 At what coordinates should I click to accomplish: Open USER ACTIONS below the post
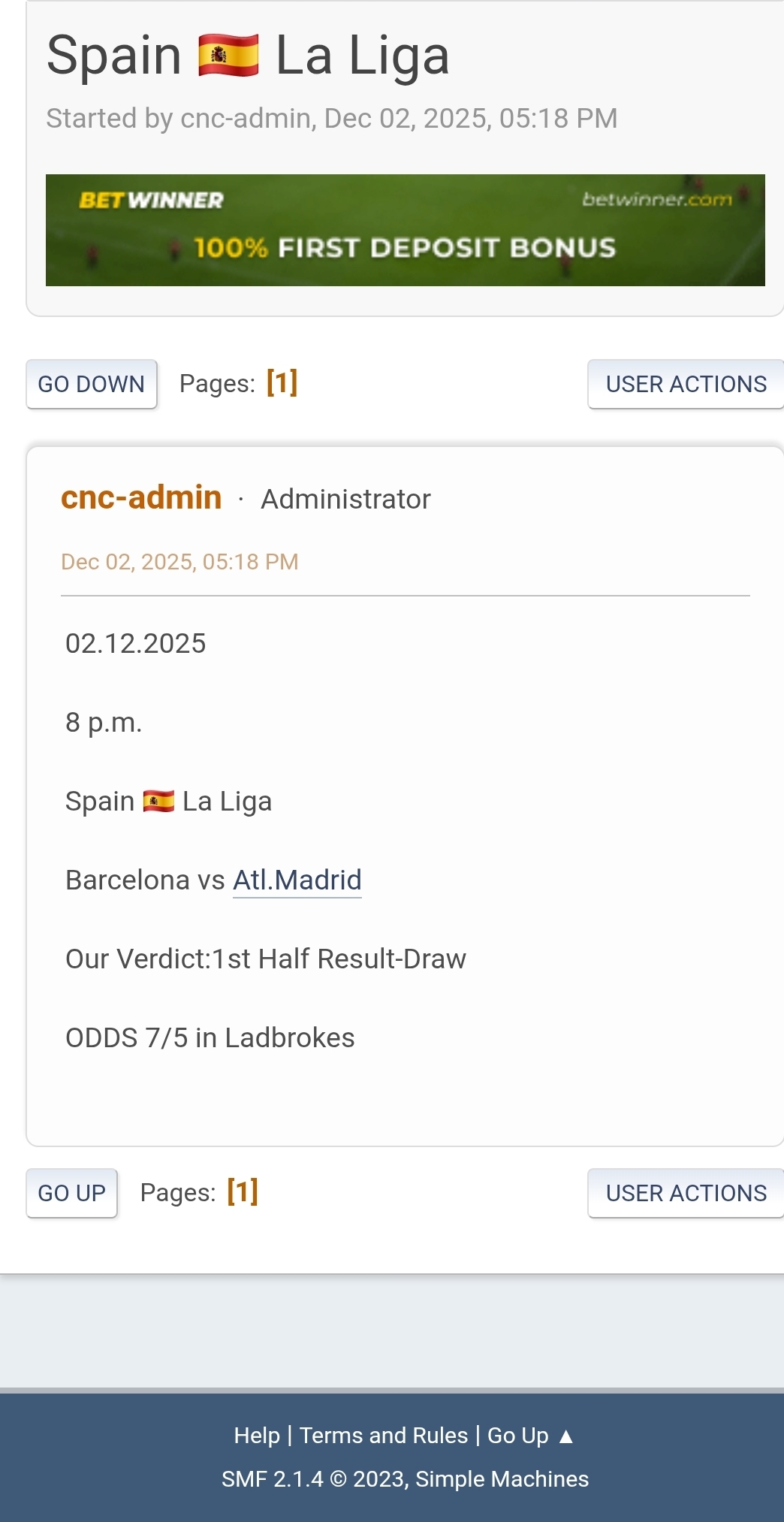click(x=685, y=1193)
